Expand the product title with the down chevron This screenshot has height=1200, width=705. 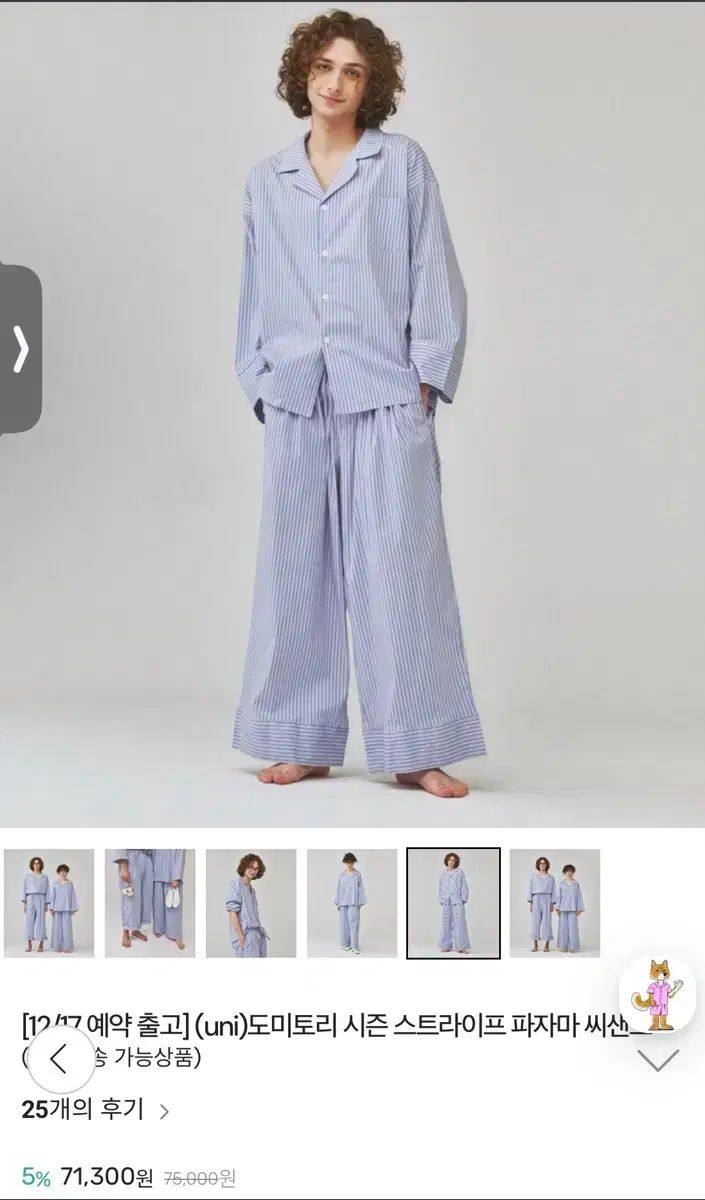point(657,1060)
